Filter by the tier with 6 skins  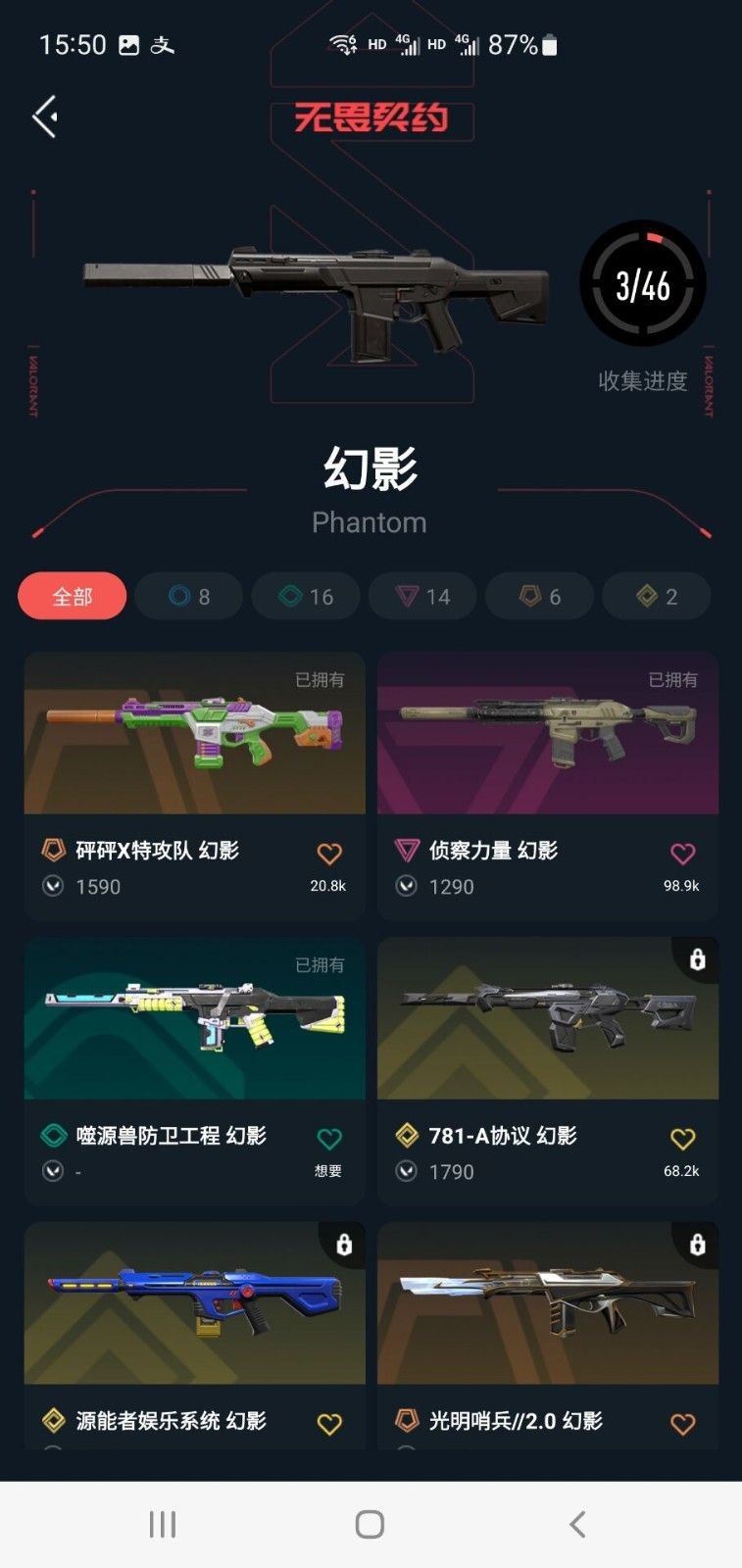click(539, 596)
